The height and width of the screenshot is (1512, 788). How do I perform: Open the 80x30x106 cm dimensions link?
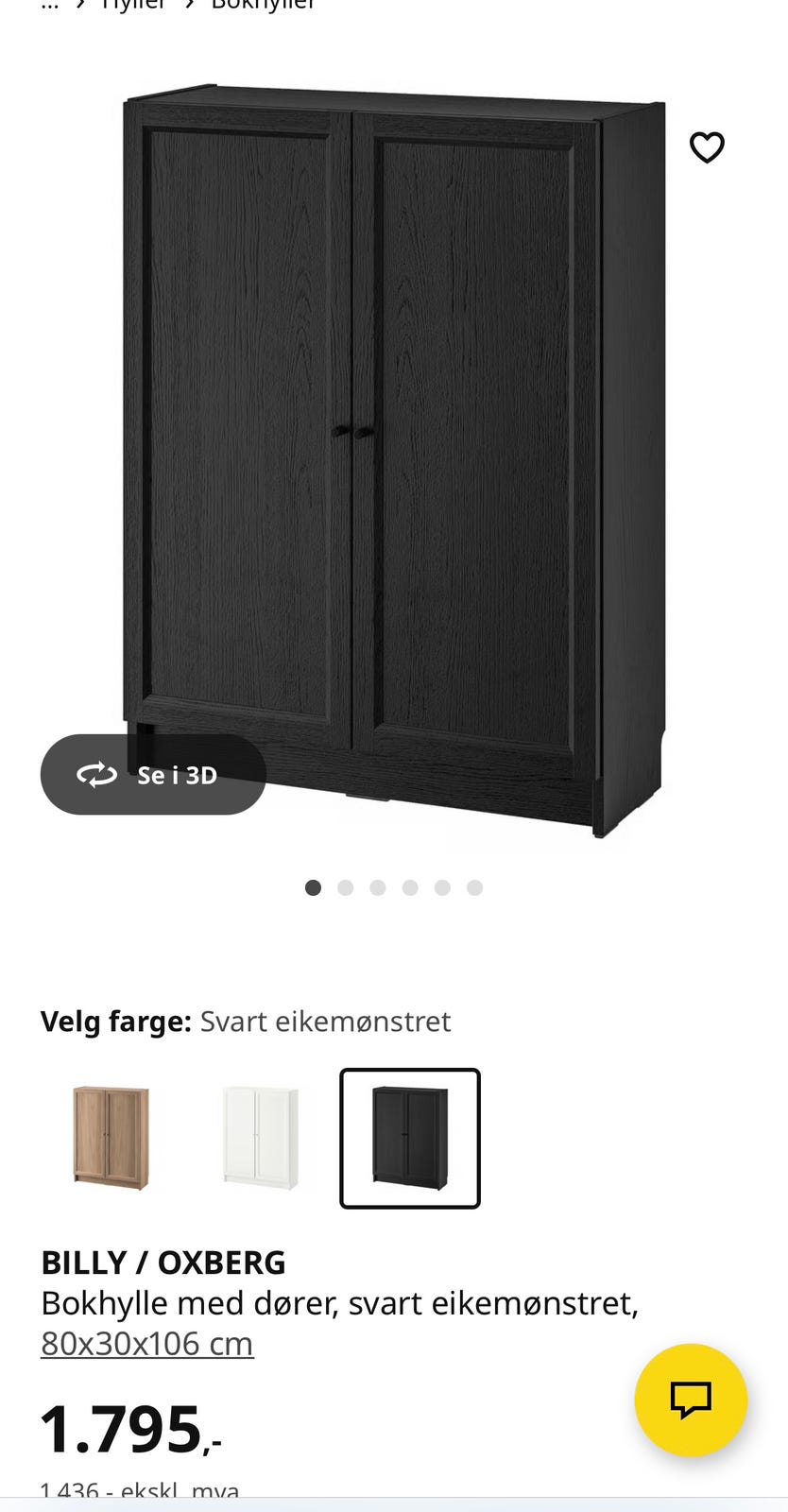click(x=146, y=1342)
